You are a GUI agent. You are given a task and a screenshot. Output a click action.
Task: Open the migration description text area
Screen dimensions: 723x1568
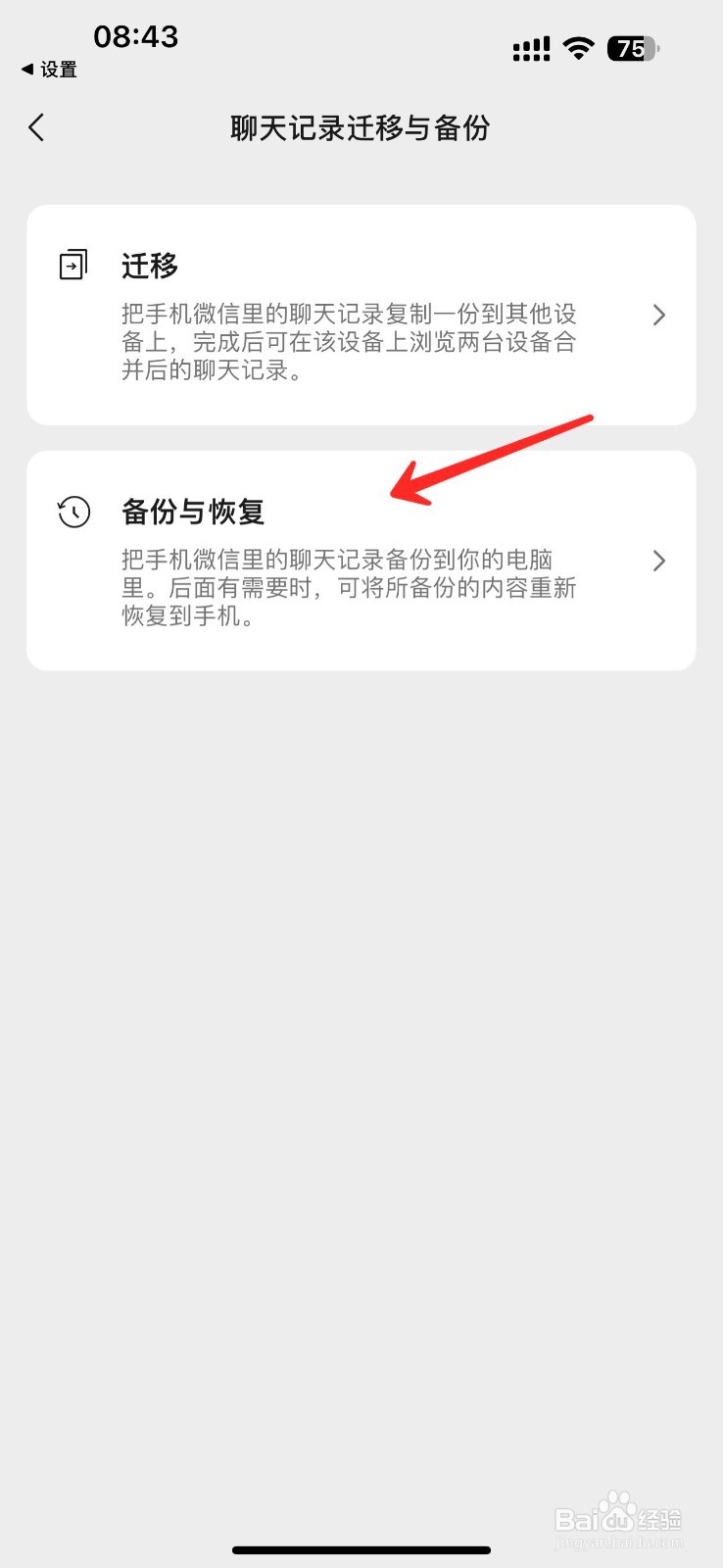[x=346, y=342]
